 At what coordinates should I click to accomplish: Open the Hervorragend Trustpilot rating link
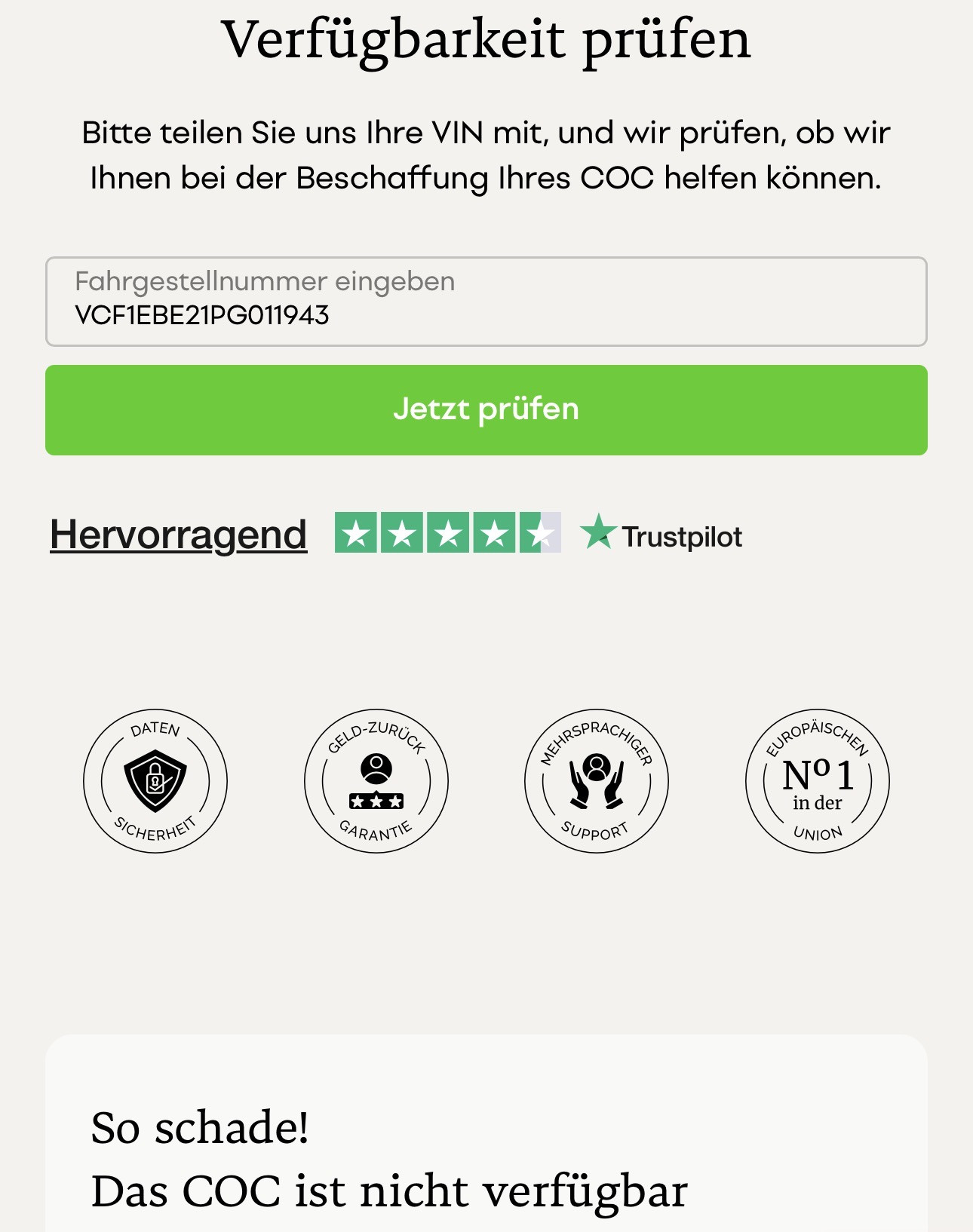click(x=179, y=535)
